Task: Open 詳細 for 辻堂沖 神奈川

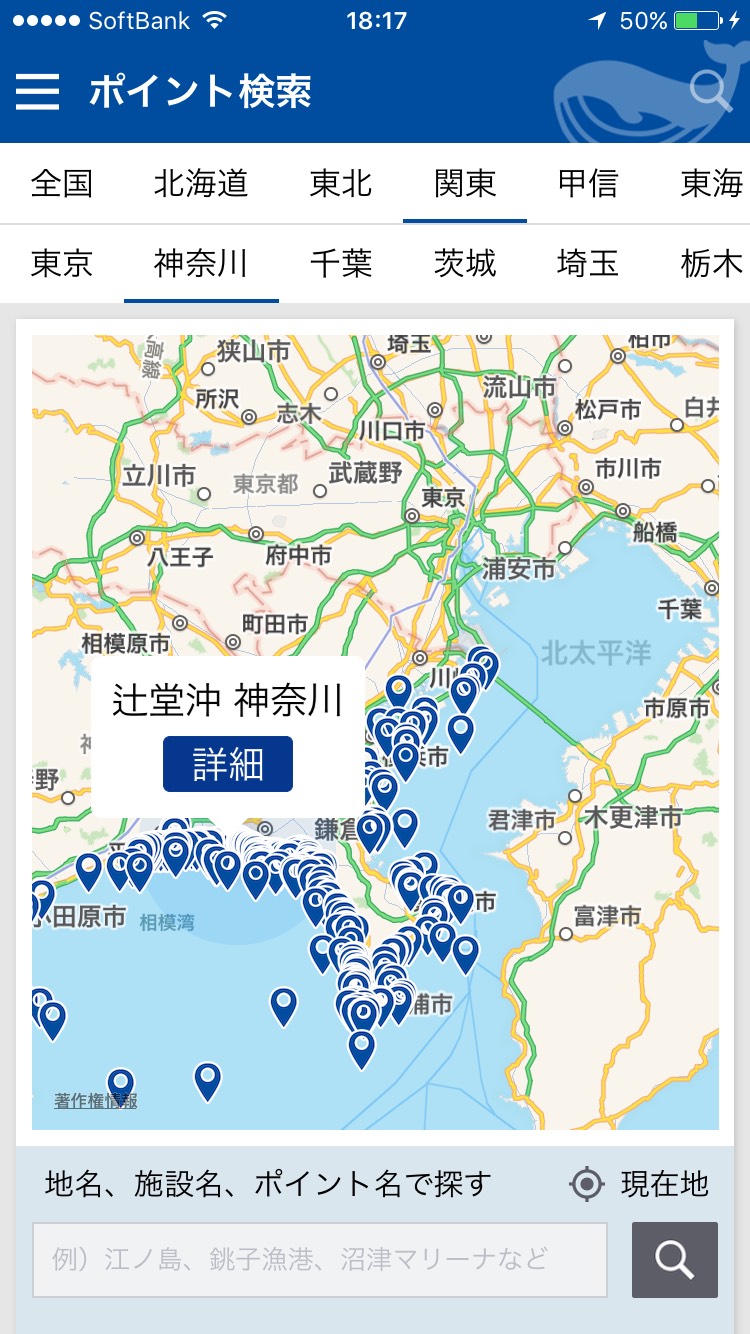Action: (x=228, y=764)
